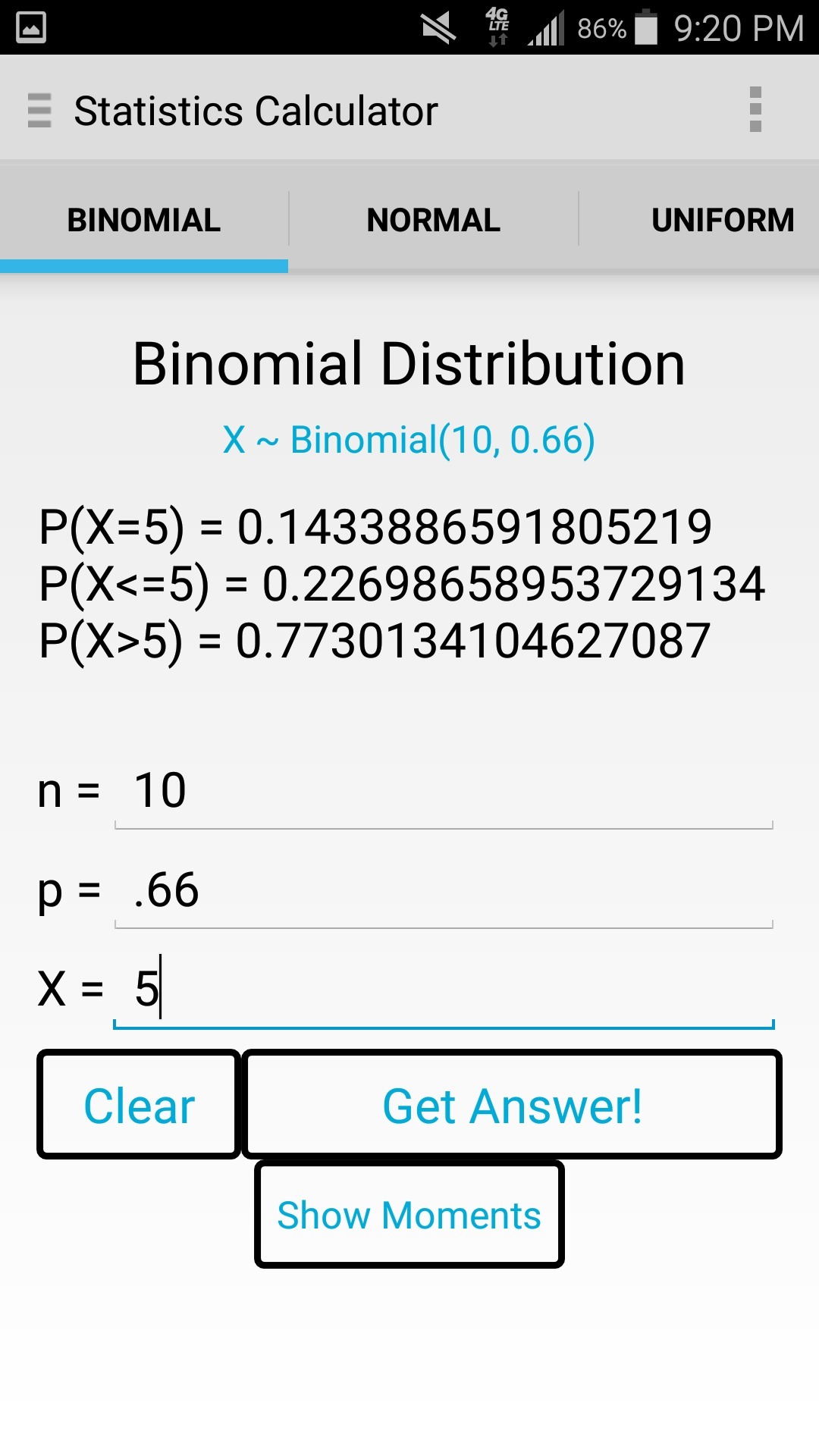
Task: Tap Get Answer! to calculate
Action: point(512,1105)
